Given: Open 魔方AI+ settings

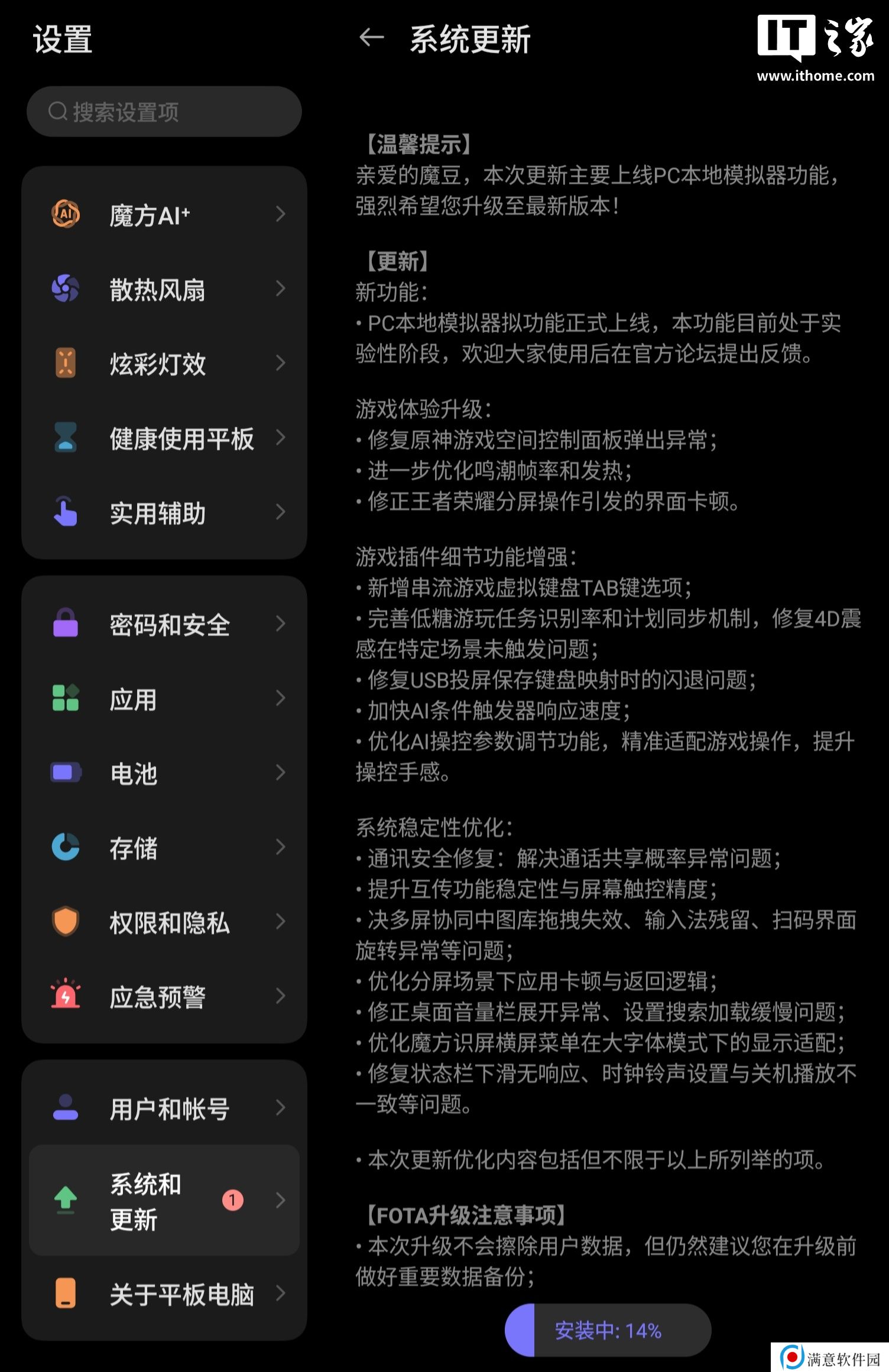Looking at the screenshot, I should point(164,215).
